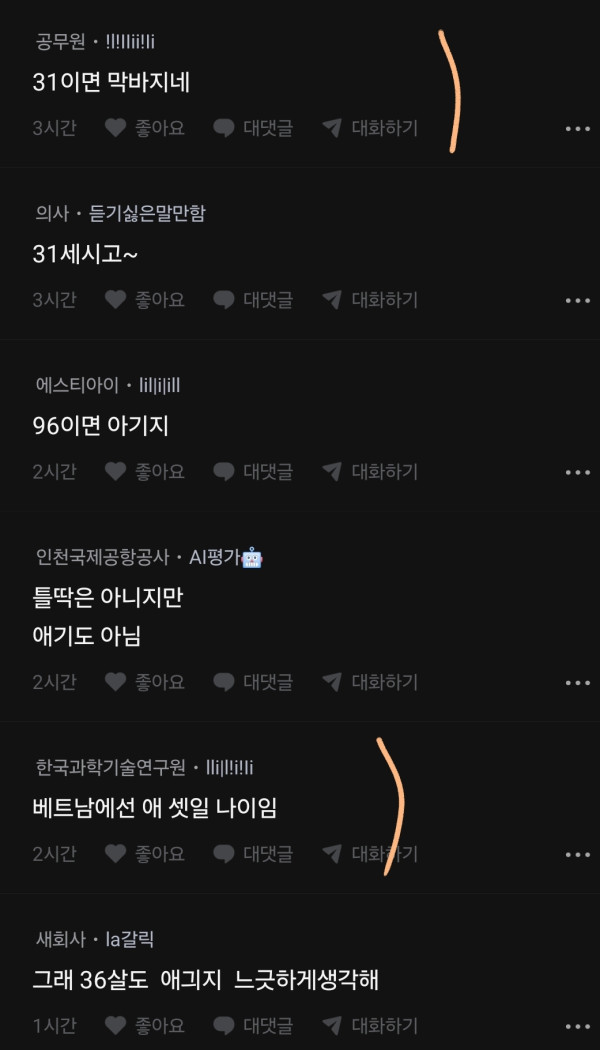Open the three-dot menu for '96이면 아기지'
The image size is (600, 1050).
577,472
